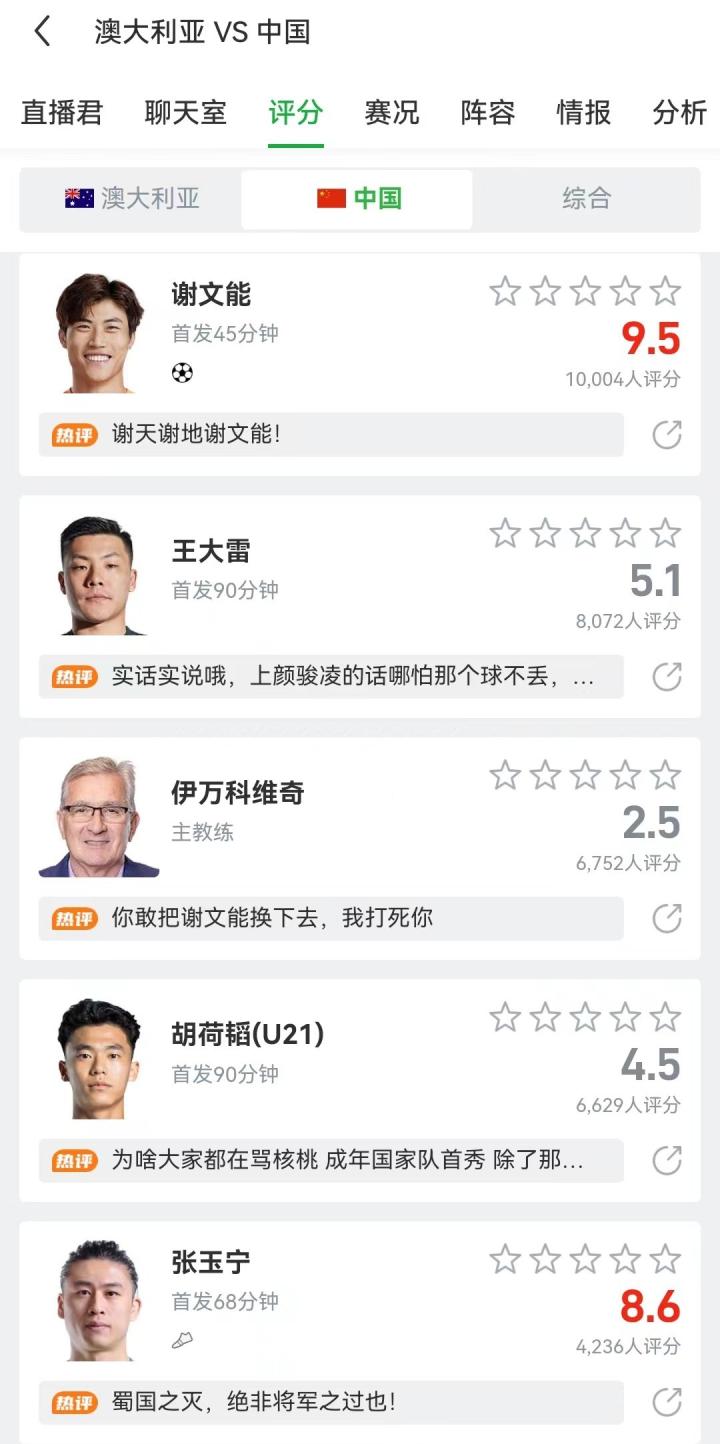The width and height of the screenshot is (720, 1444).
Task: Share 谢文能's rating card
Action: [667, 435]
